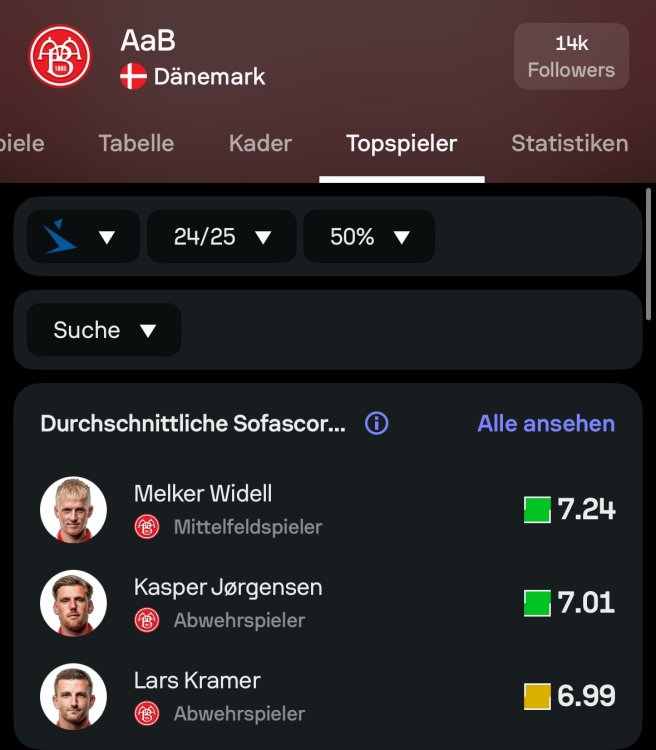656x750 pixels.
Task: View Lars Kramer's player profile
Action: (197, 696)
